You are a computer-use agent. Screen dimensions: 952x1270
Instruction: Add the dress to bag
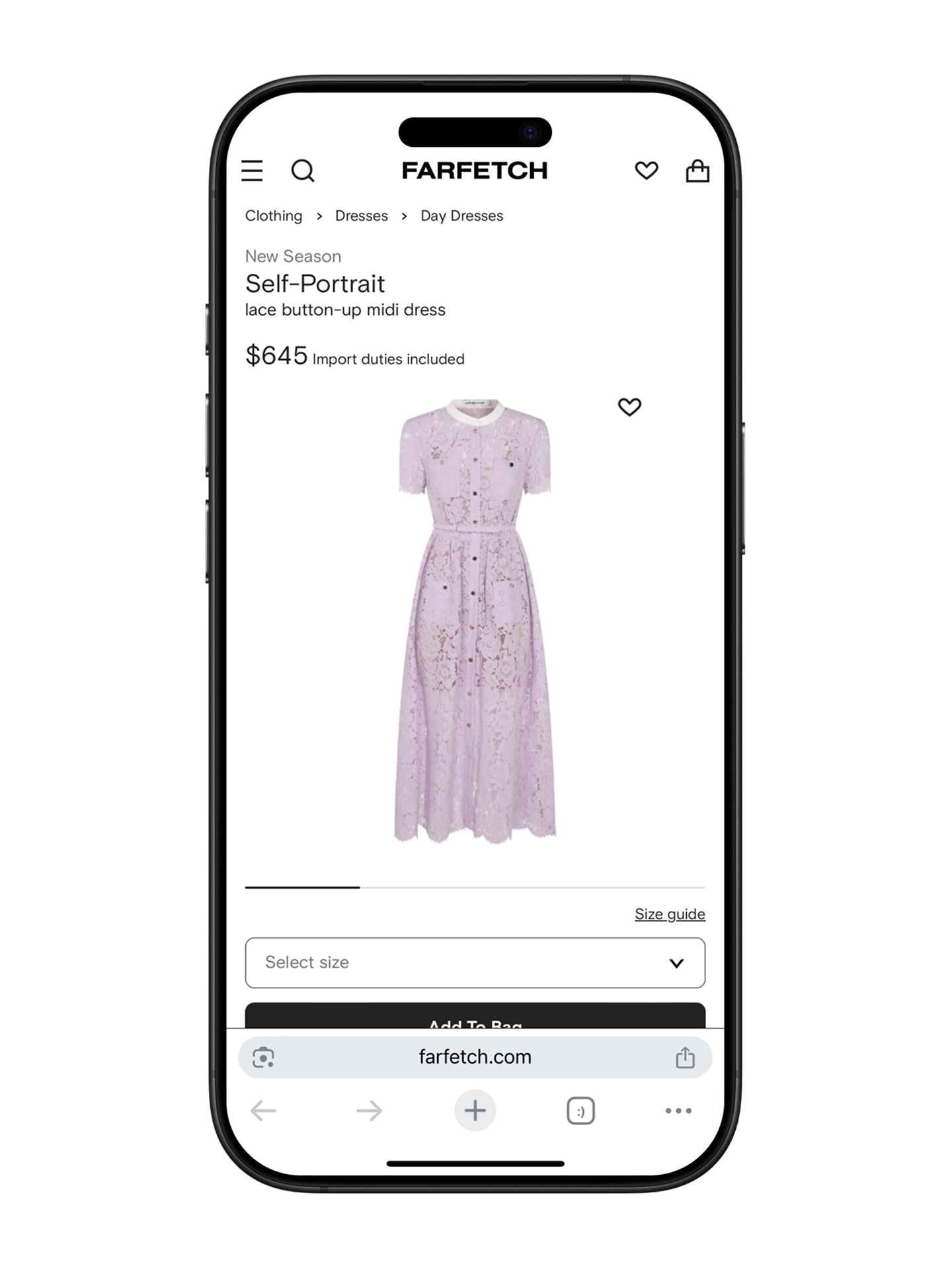coord(475,1017)
